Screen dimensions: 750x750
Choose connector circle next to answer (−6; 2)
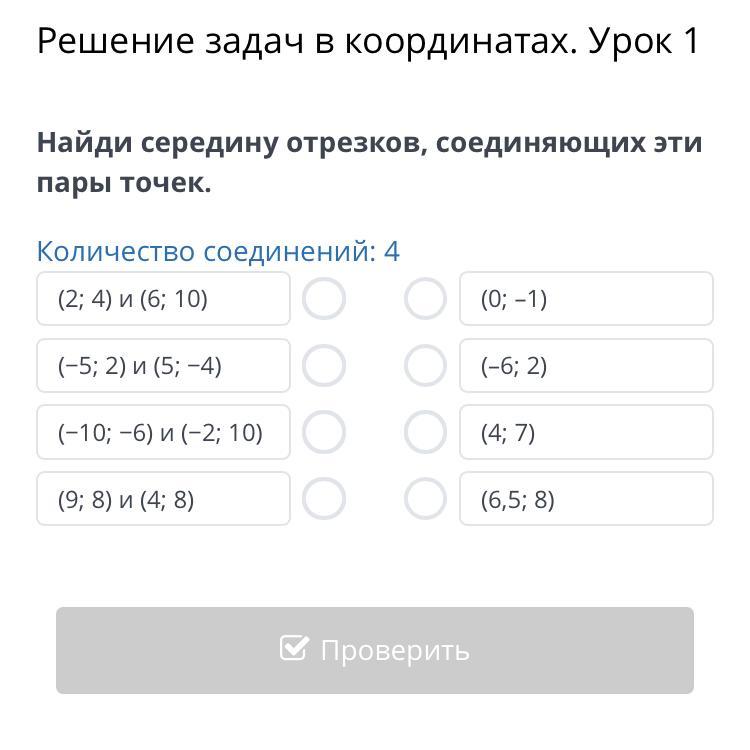[x=425, y=365]
